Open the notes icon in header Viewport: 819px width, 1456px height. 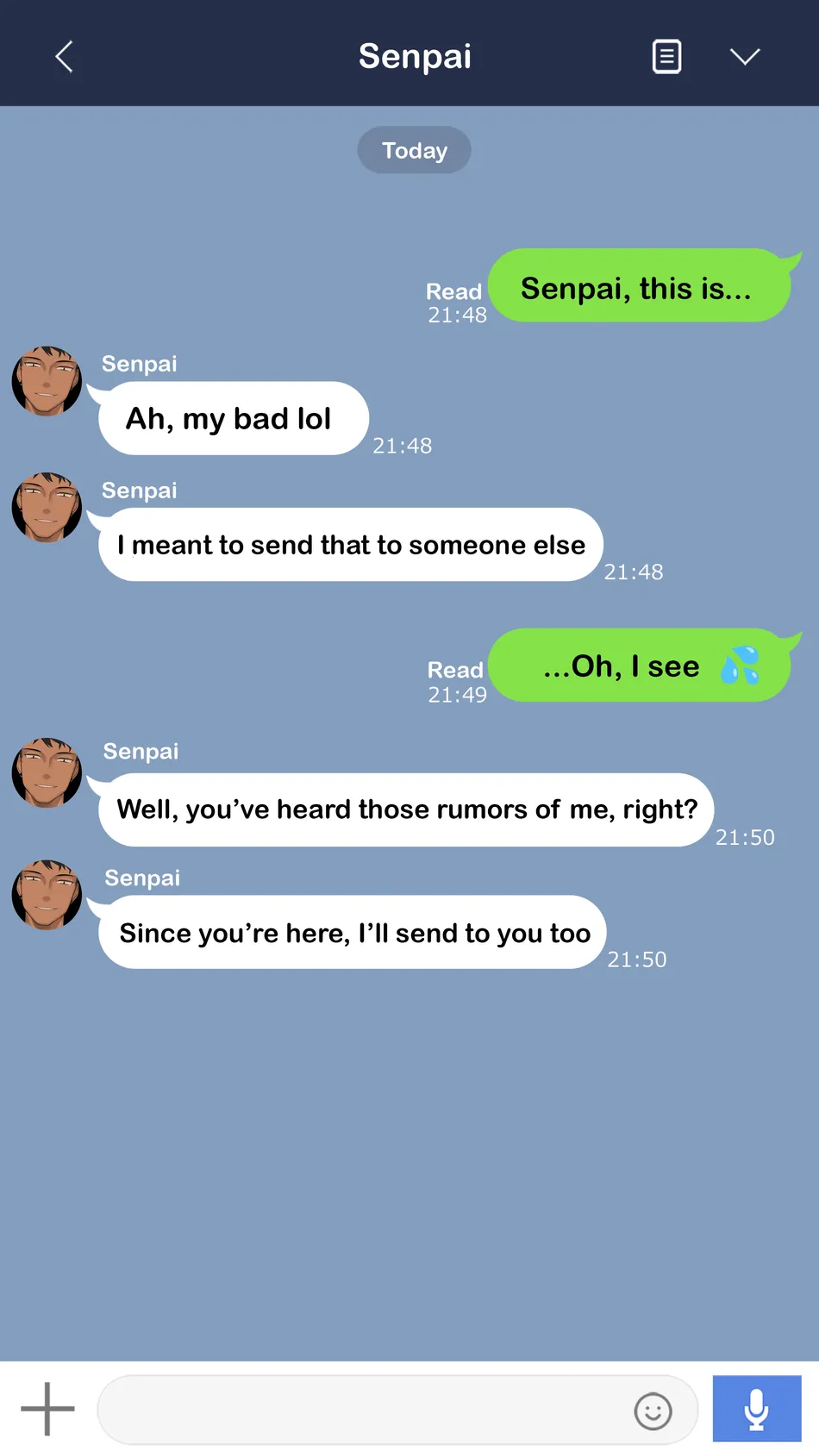point(666,57)
